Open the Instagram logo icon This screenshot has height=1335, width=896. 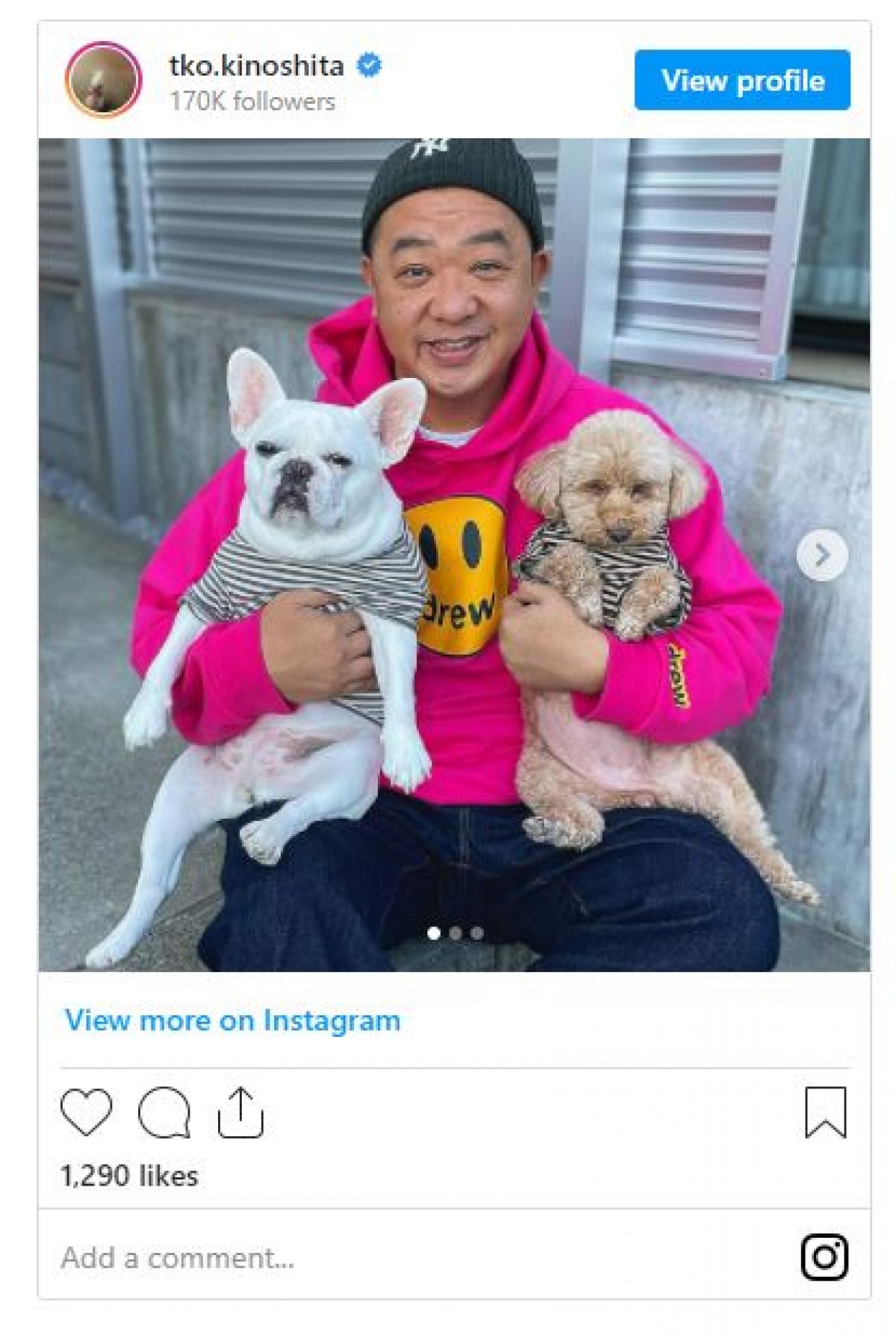tap(824, 1257)
